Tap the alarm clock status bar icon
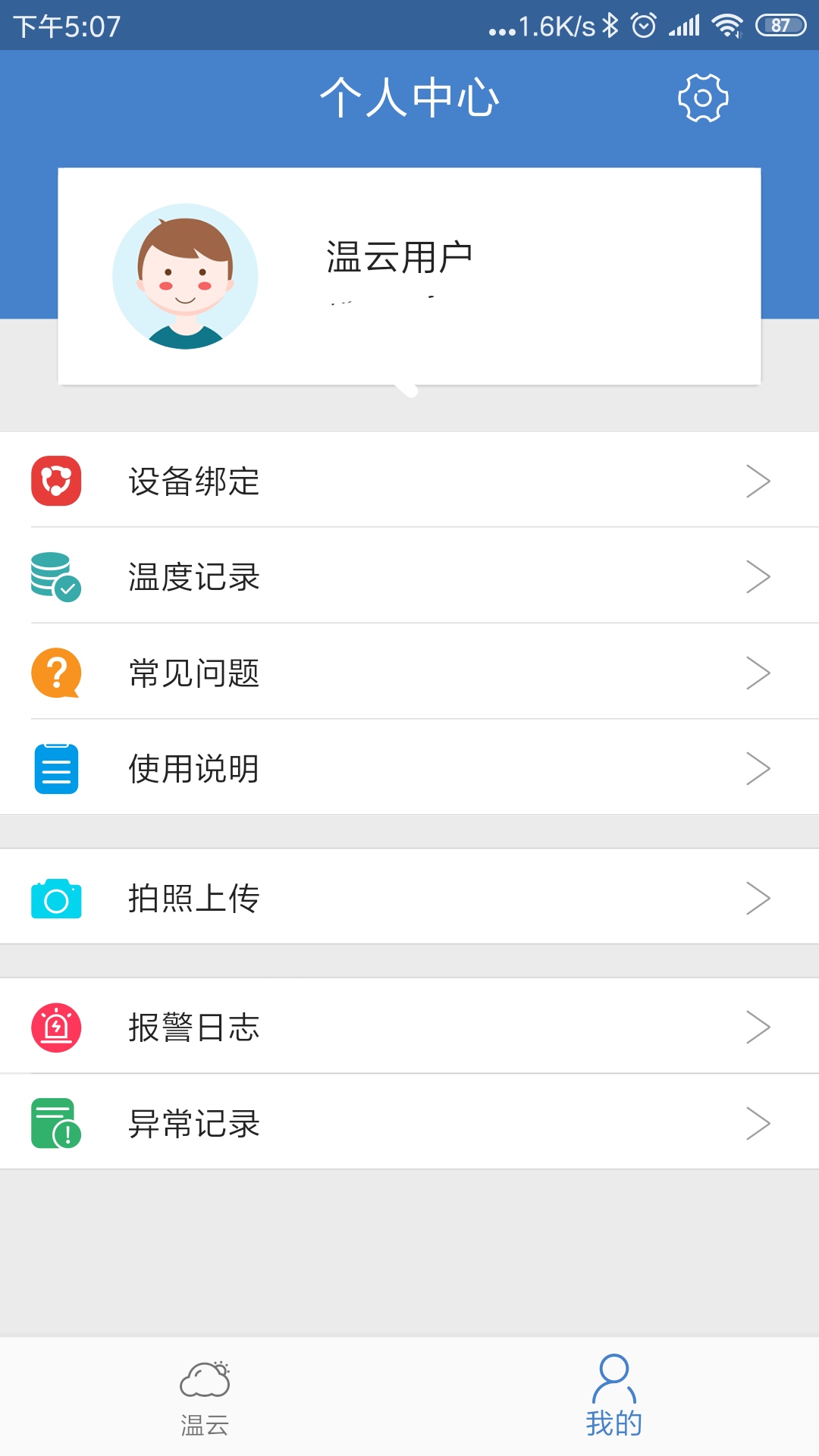819x1456 pixels. click(643, 25)
